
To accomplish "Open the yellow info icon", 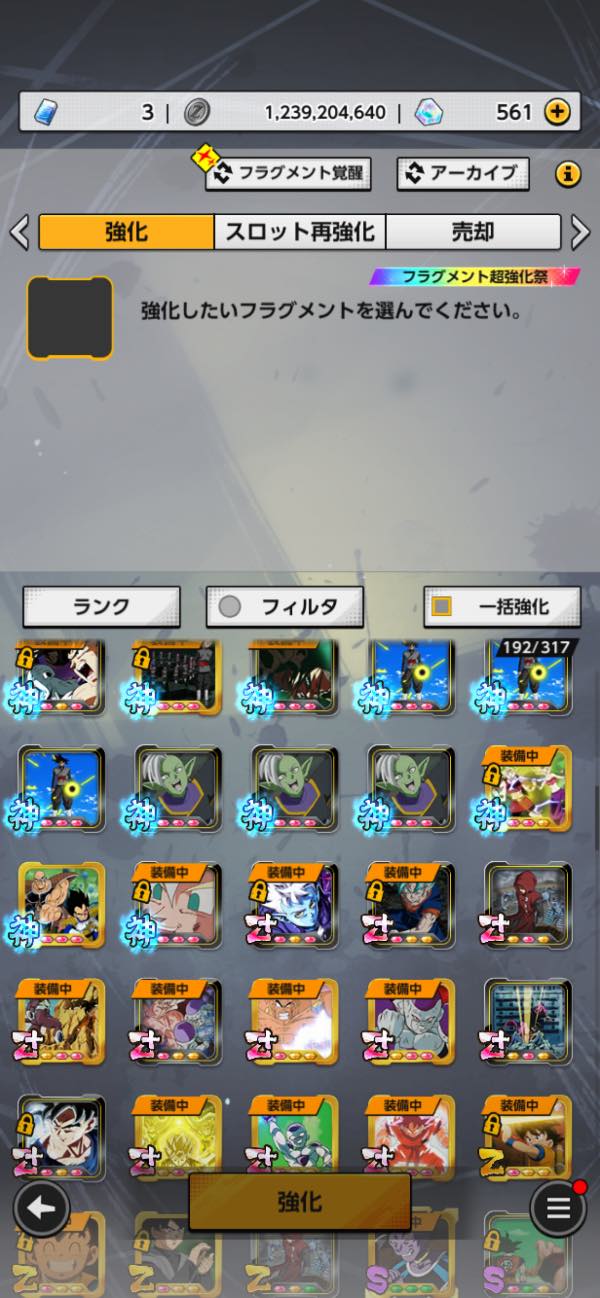I will point(567,174).
